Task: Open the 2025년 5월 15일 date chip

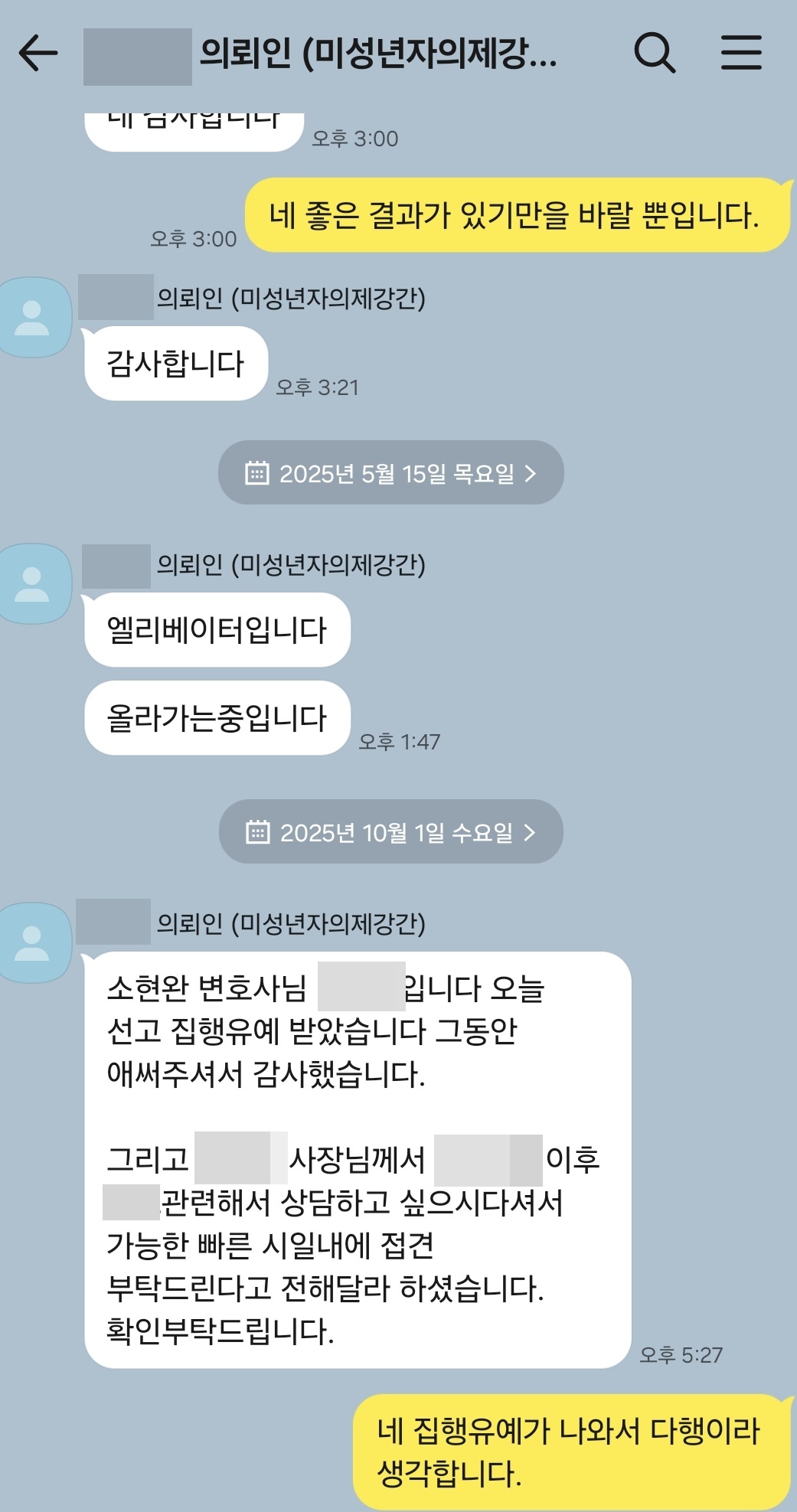Action: pyautogui.click(x=391, y=473)
